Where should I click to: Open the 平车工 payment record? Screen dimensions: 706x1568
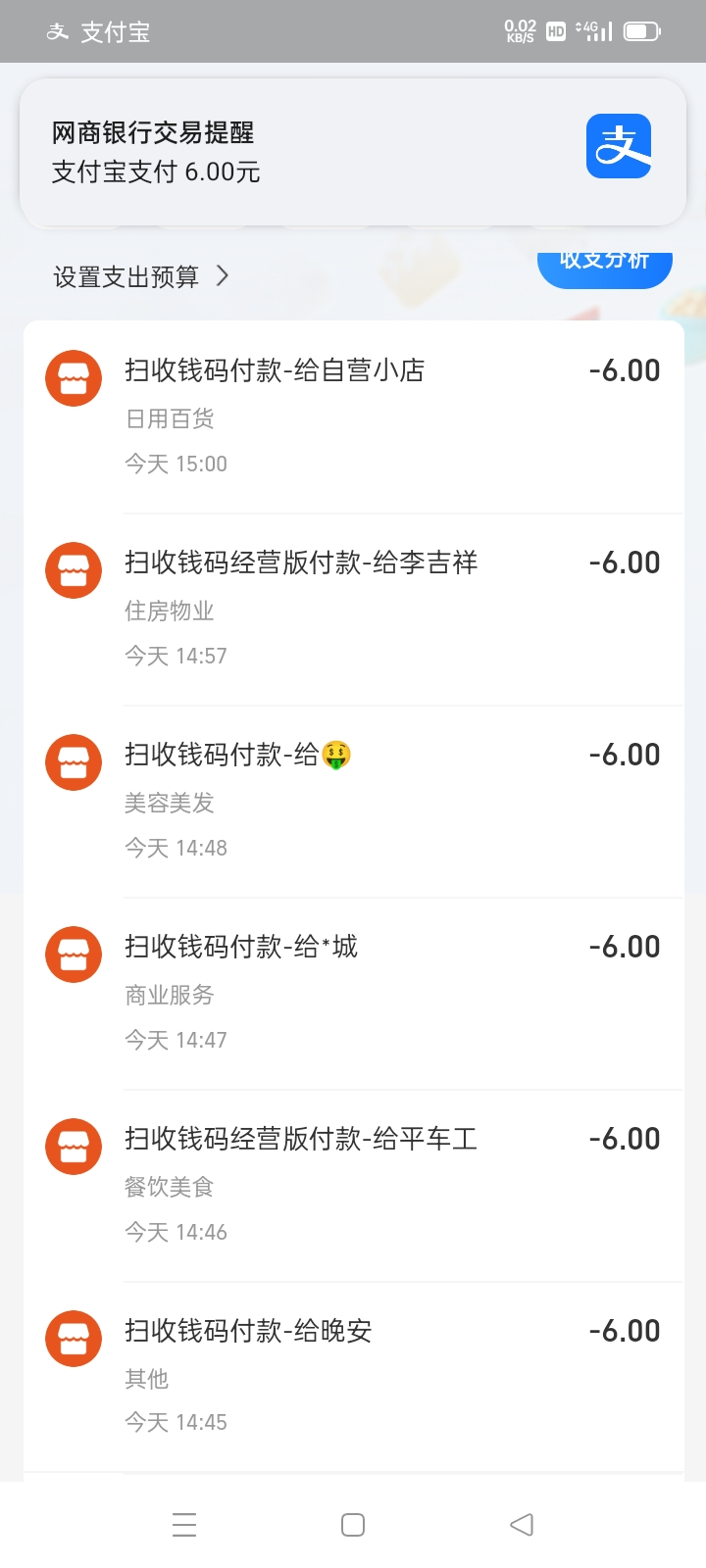click(353, 1184)
